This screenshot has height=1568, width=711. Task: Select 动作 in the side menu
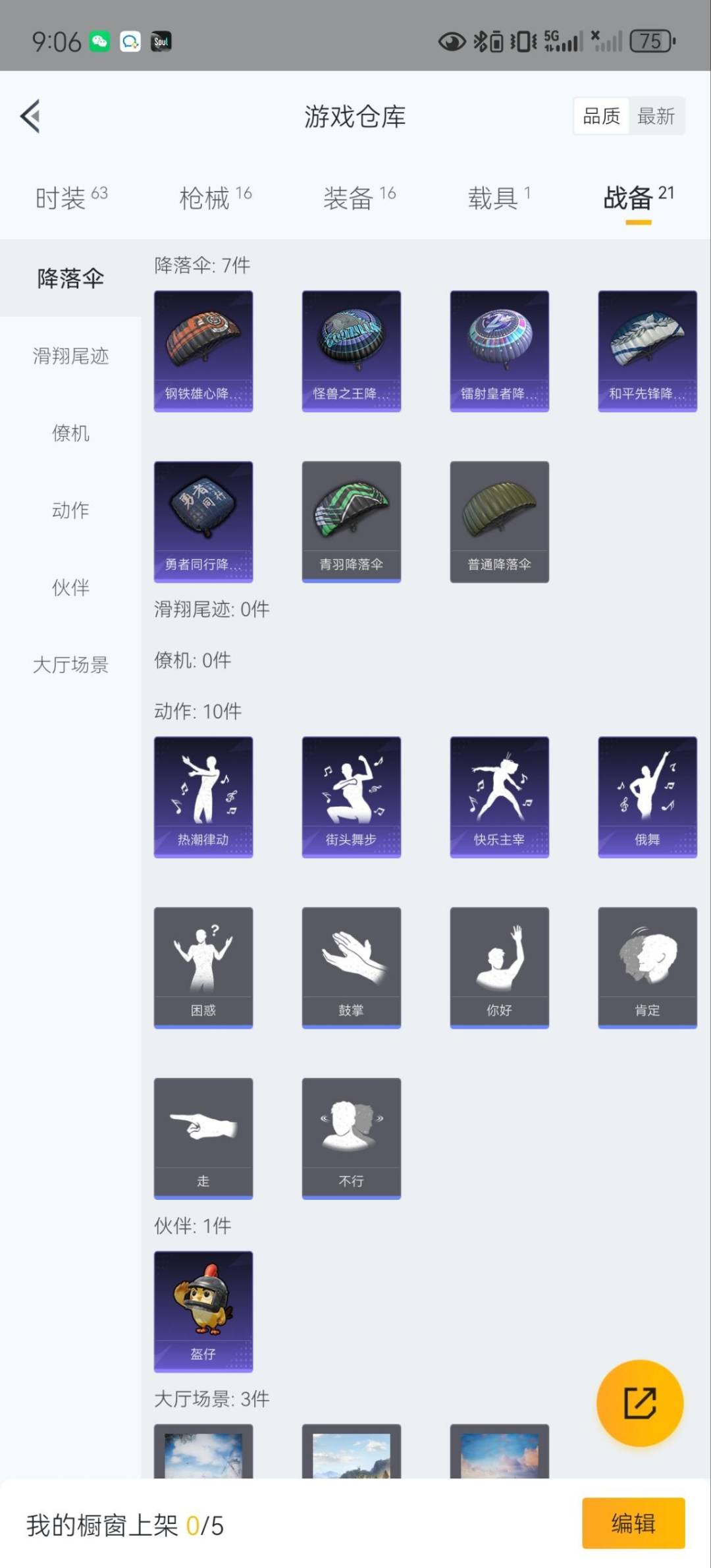point(70,510)
